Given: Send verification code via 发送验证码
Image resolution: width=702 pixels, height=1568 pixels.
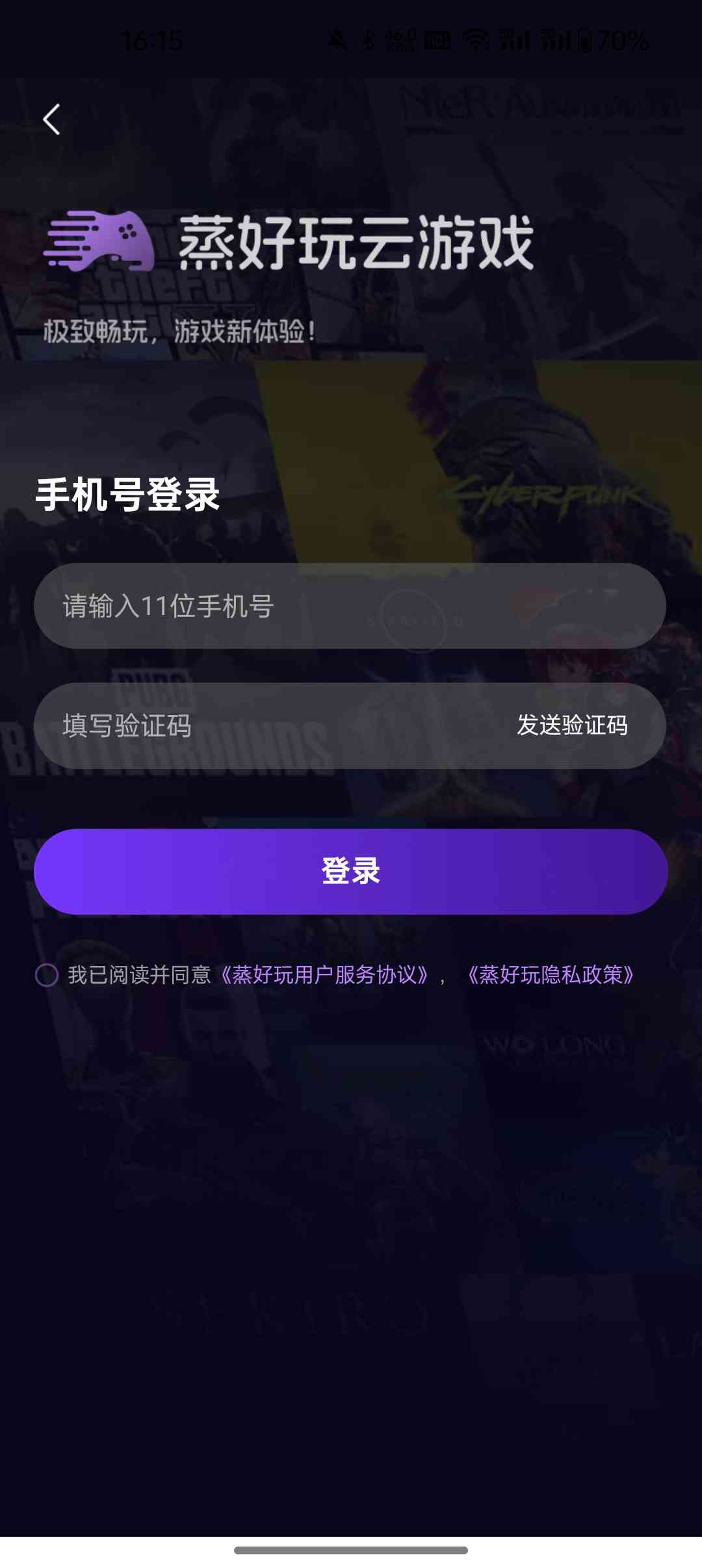Looking at the screenshot, I should 572,725.
